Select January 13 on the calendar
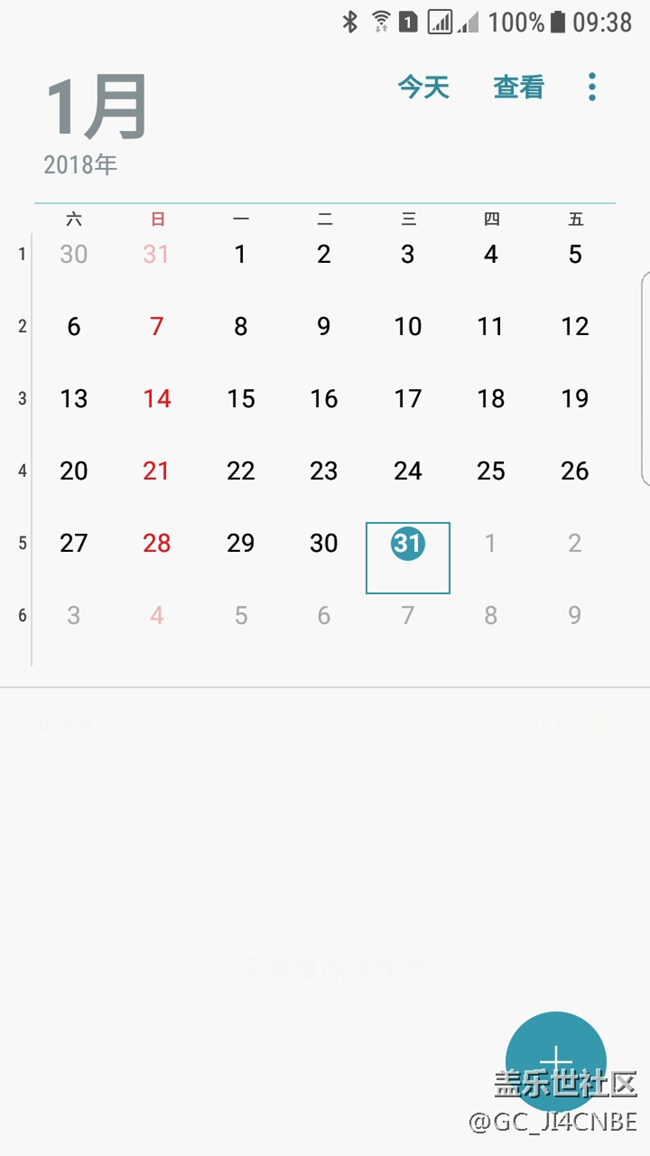 pos(73,399)
